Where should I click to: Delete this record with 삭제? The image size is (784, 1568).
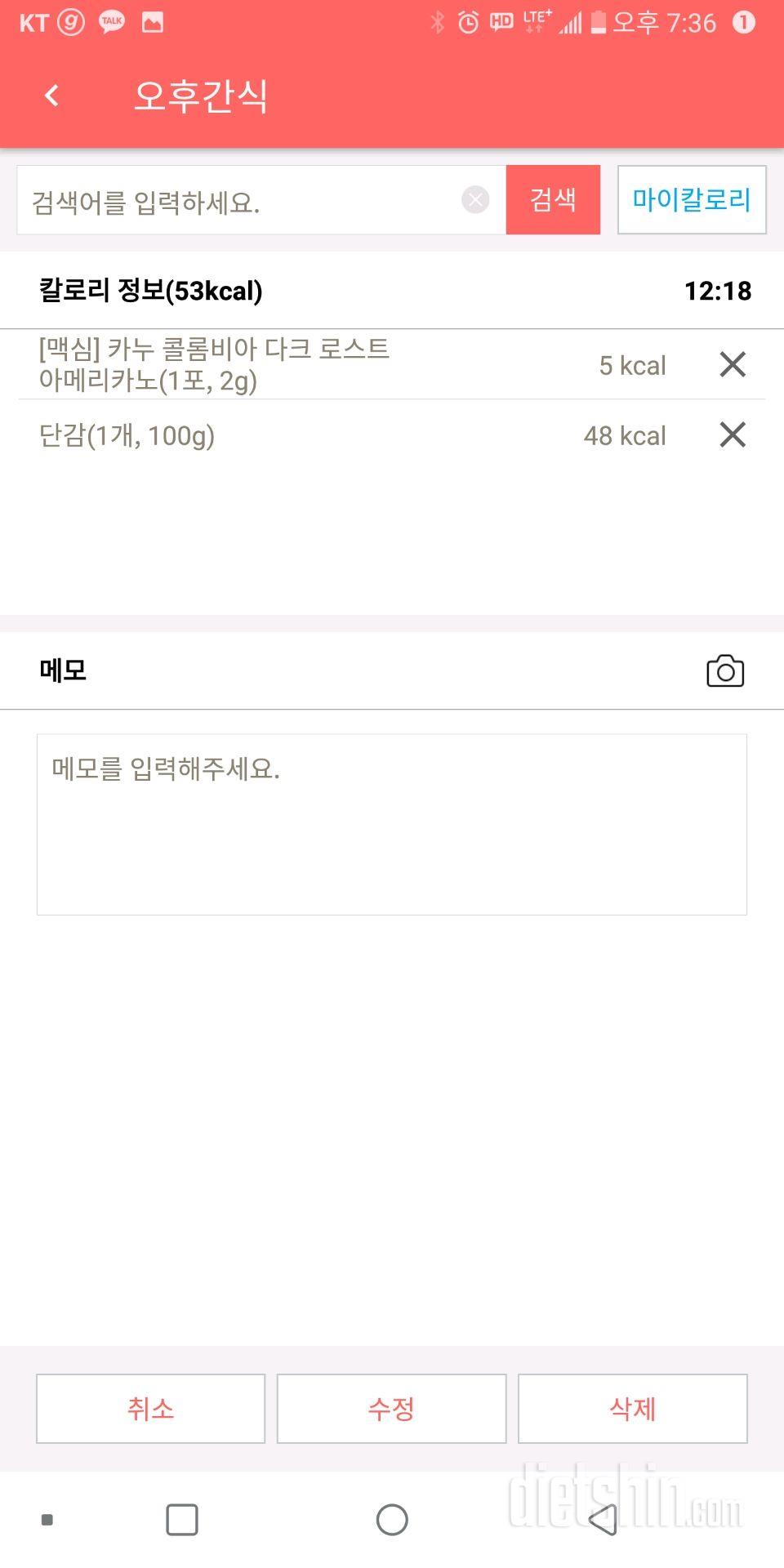(632, 1409)
